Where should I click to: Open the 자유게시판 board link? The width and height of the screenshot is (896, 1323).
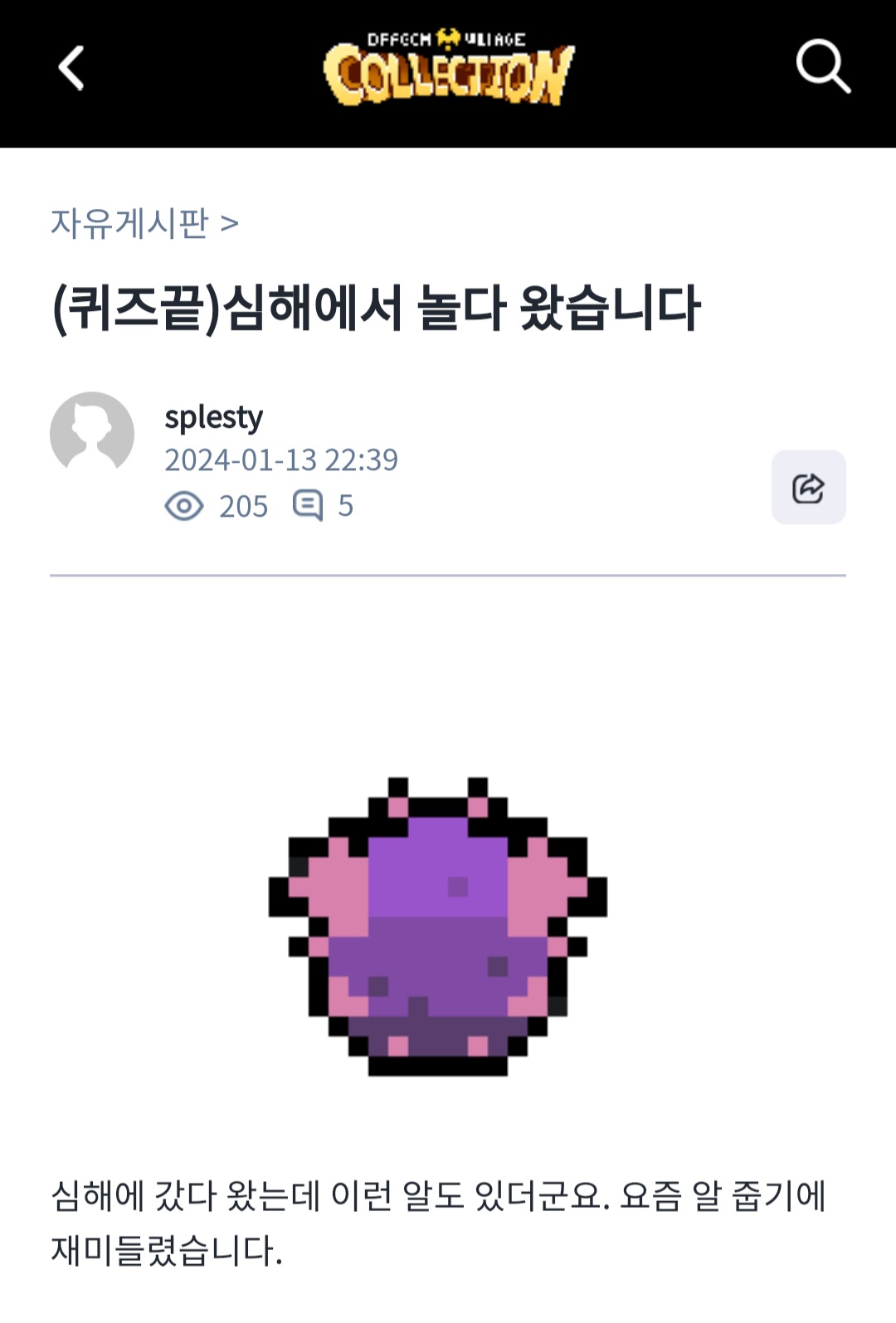130,223
